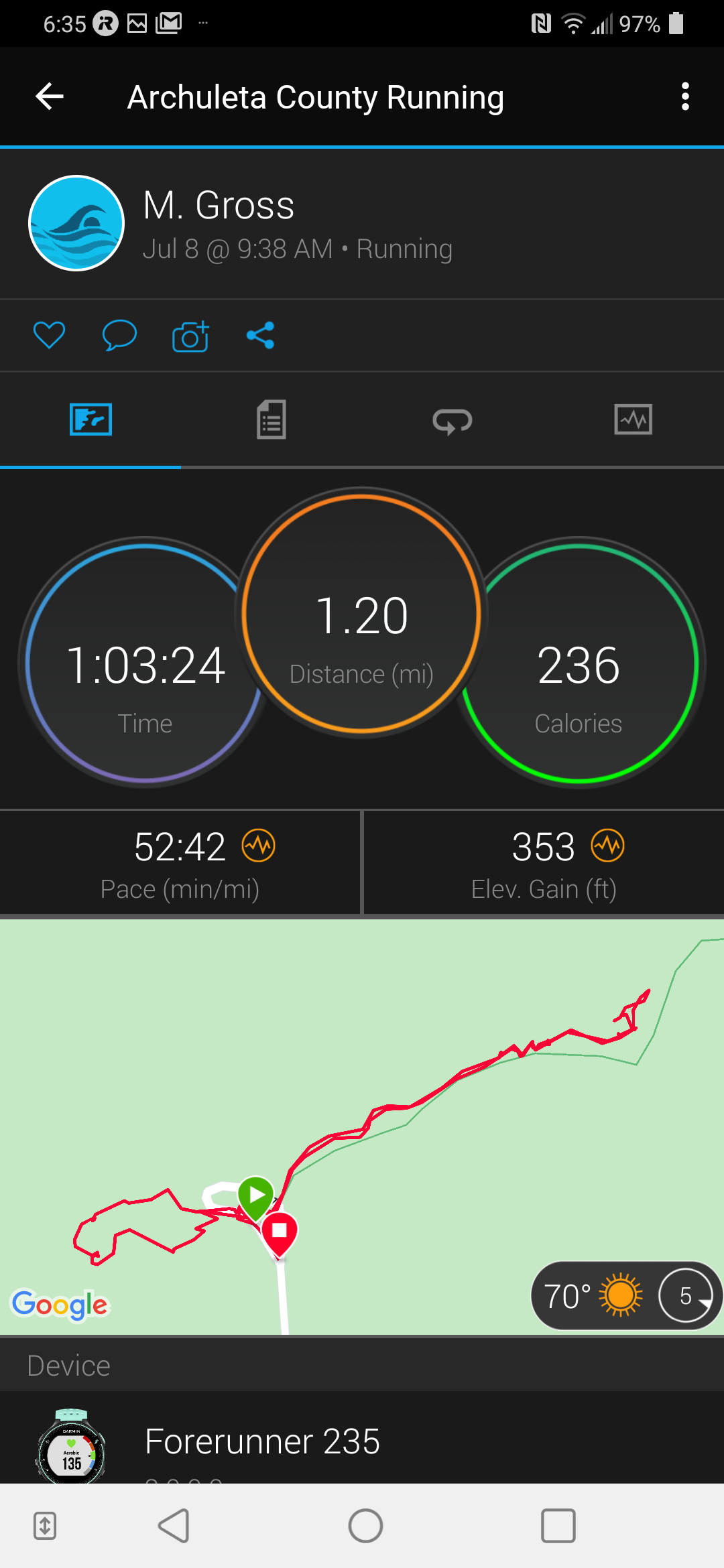Open pace chart icon beside 52:42
This screenshot has height=1568, width=724.
click(x=259, y=846)
